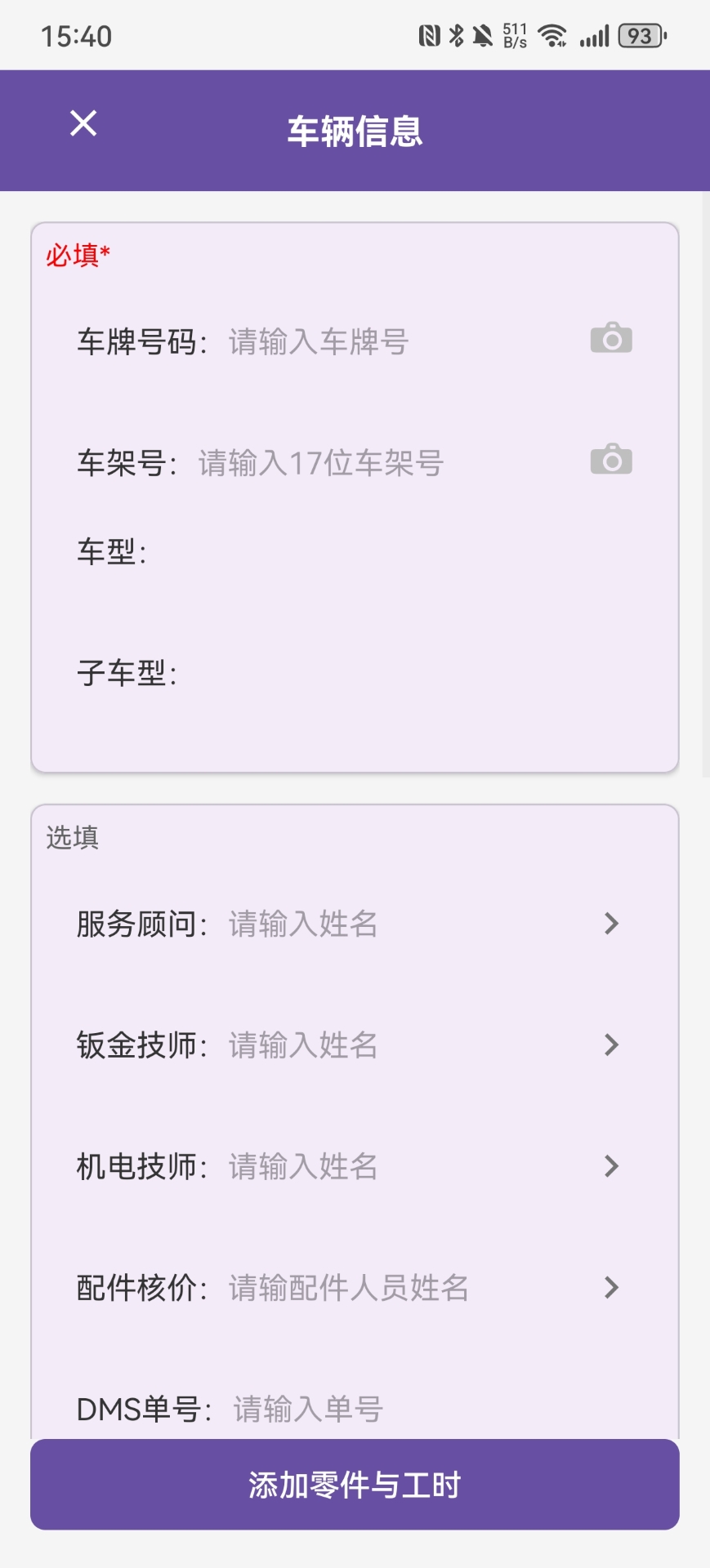Open the 钣金技师 technician picker
The image size is (710, 1568).
(x=610, y=1045)
